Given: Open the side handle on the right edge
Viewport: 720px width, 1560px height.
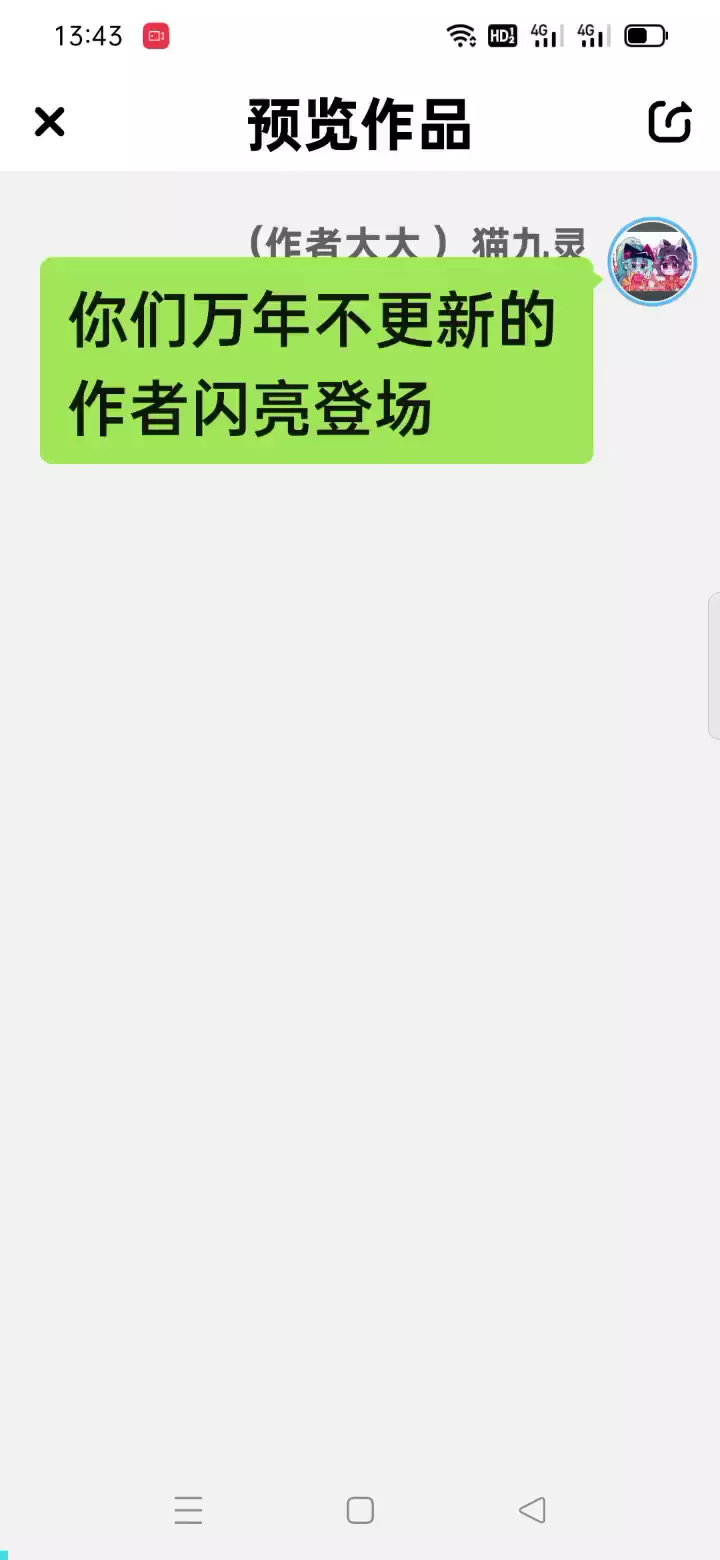Looking at the screenshot, I should pos(714,666).
